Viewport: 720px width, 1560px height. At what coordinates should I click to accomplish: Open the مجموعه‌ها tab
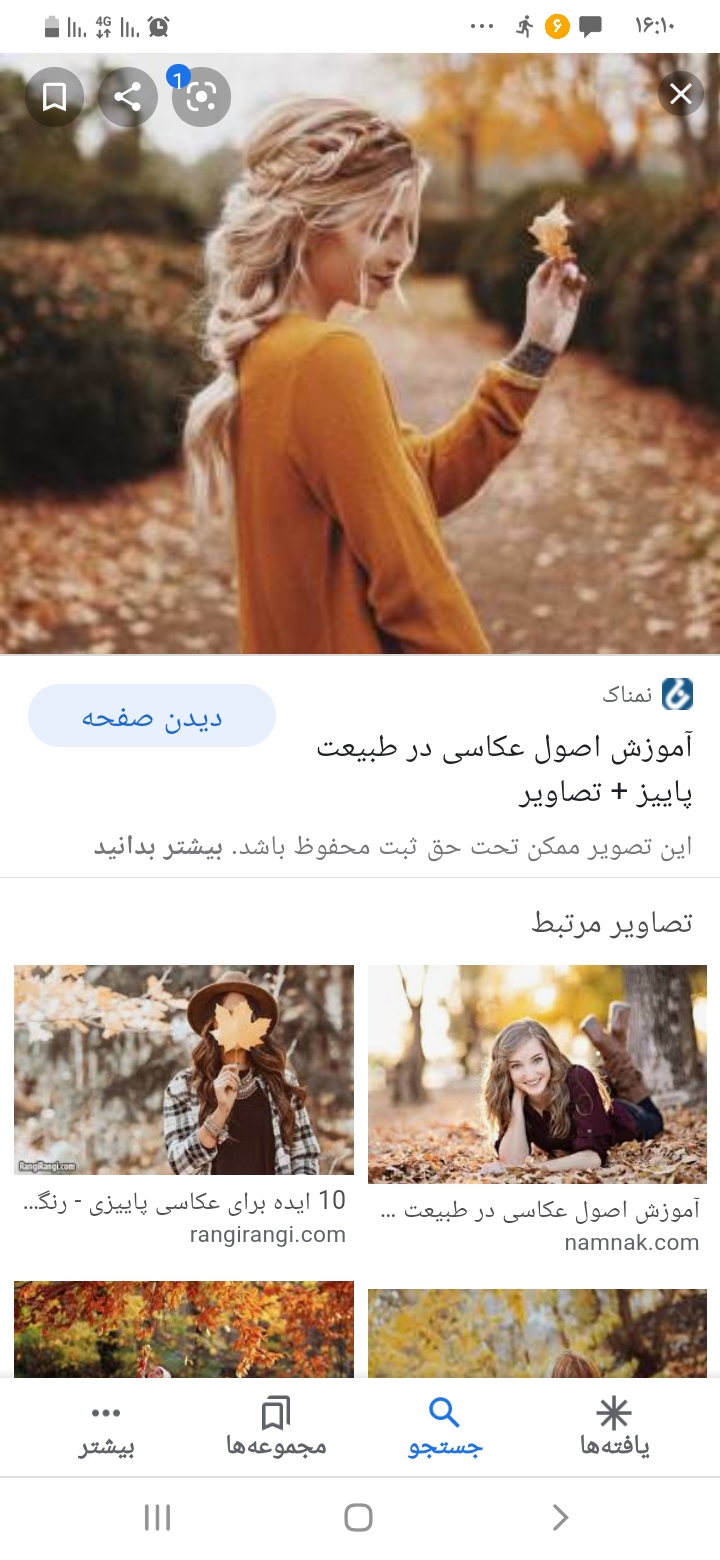coord(276,1428)
